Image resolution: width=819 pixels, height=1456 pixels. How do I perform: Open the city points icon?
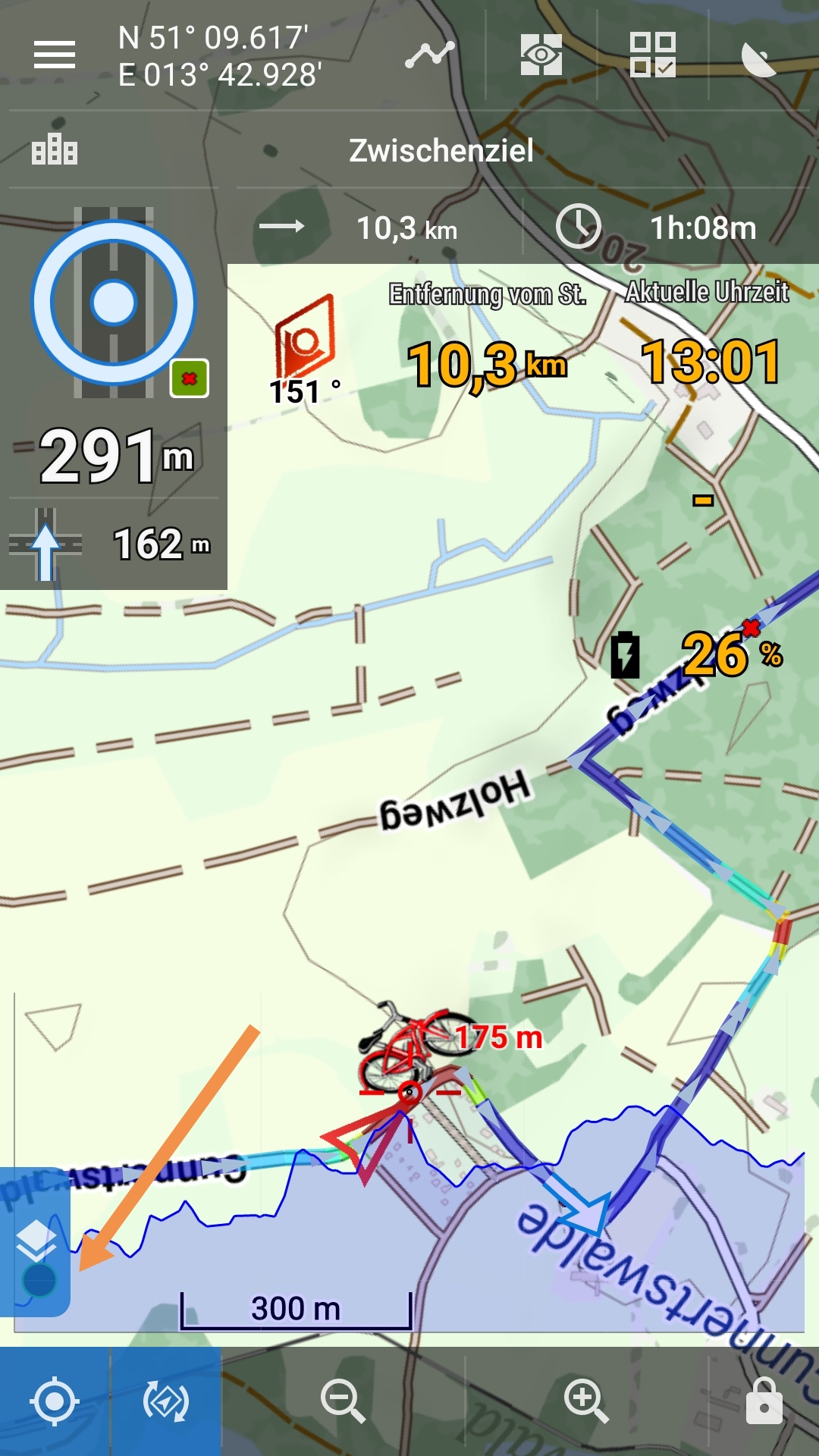(55, 149)
